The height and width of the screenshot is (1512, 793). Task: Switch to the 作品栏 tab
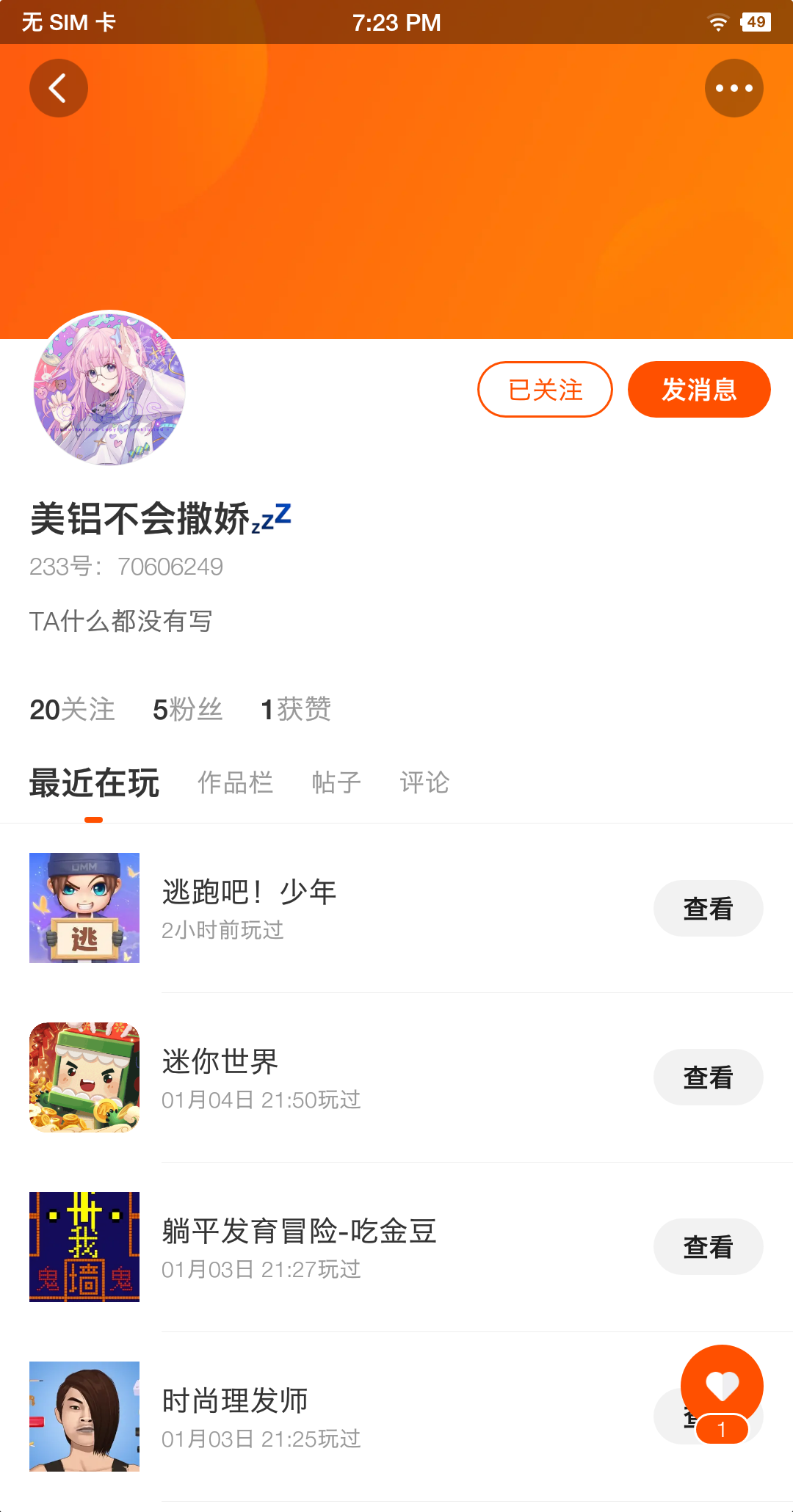point(235,782)
